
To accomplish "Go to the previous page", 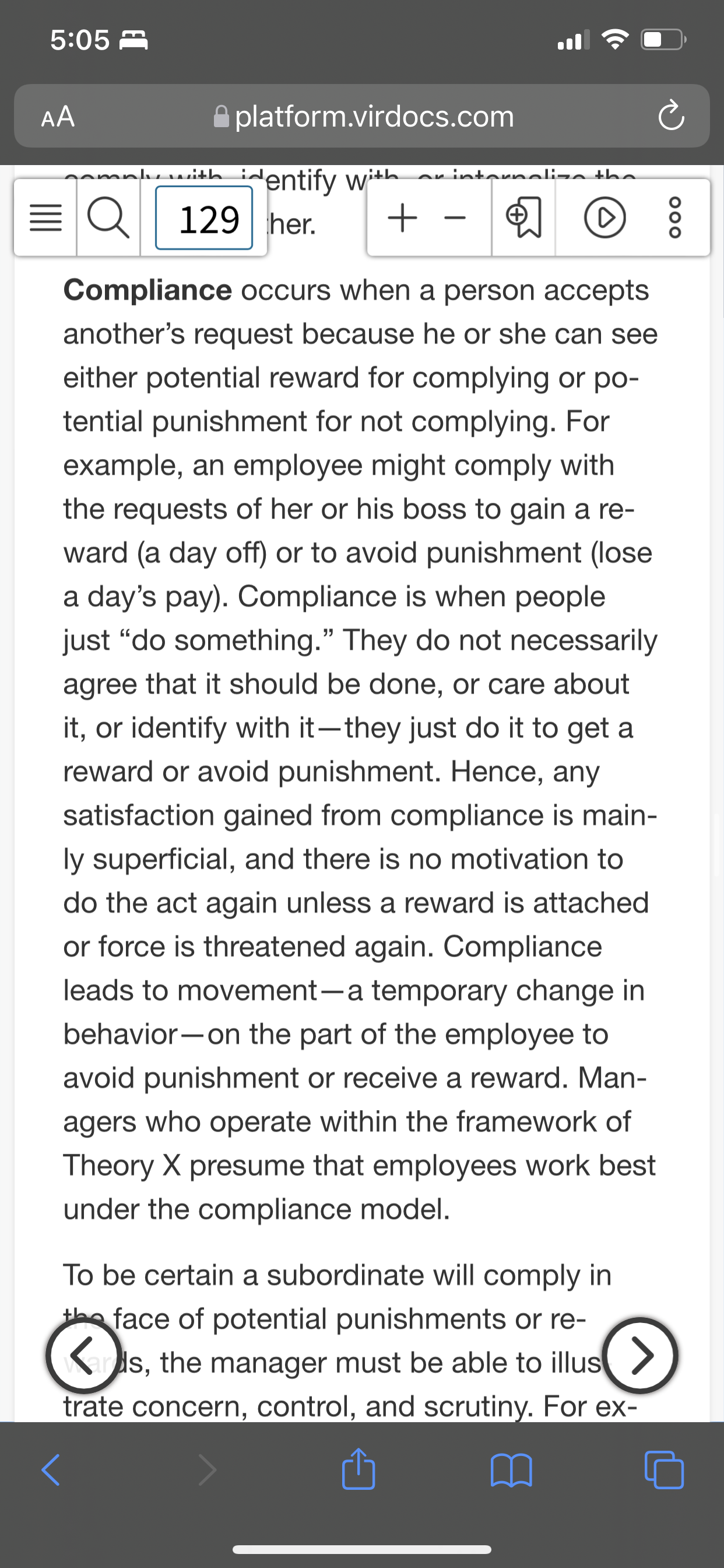I will click(x=84, y=1355).
